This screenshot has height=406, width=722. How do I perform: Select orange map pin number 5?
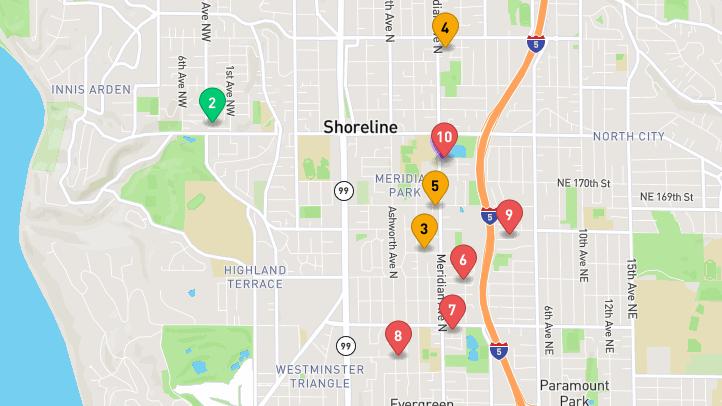tap(435, 185)
